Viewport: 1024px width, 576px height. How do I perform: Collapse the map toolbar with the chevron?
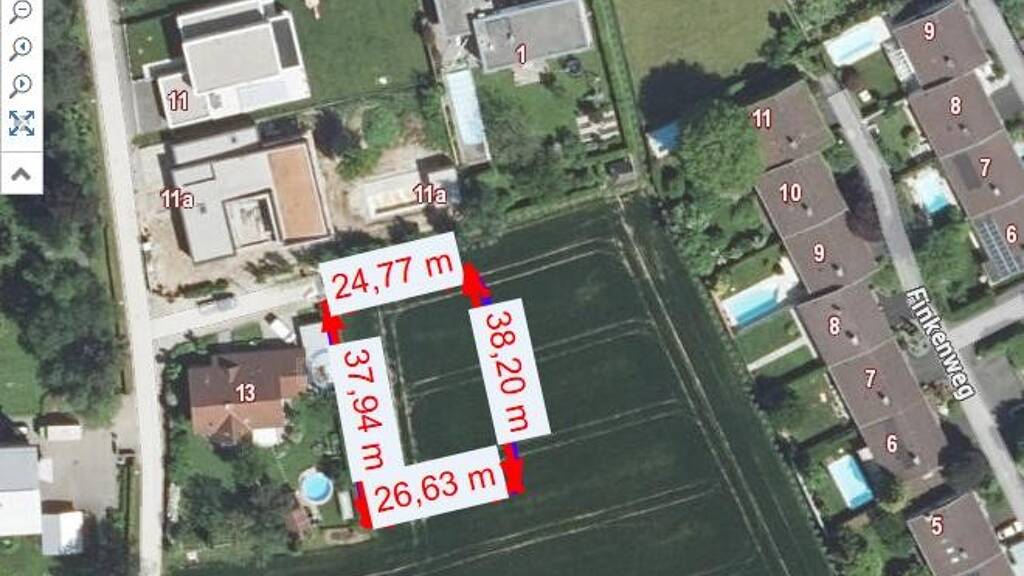pyautogui.click(x=21, y=174)
